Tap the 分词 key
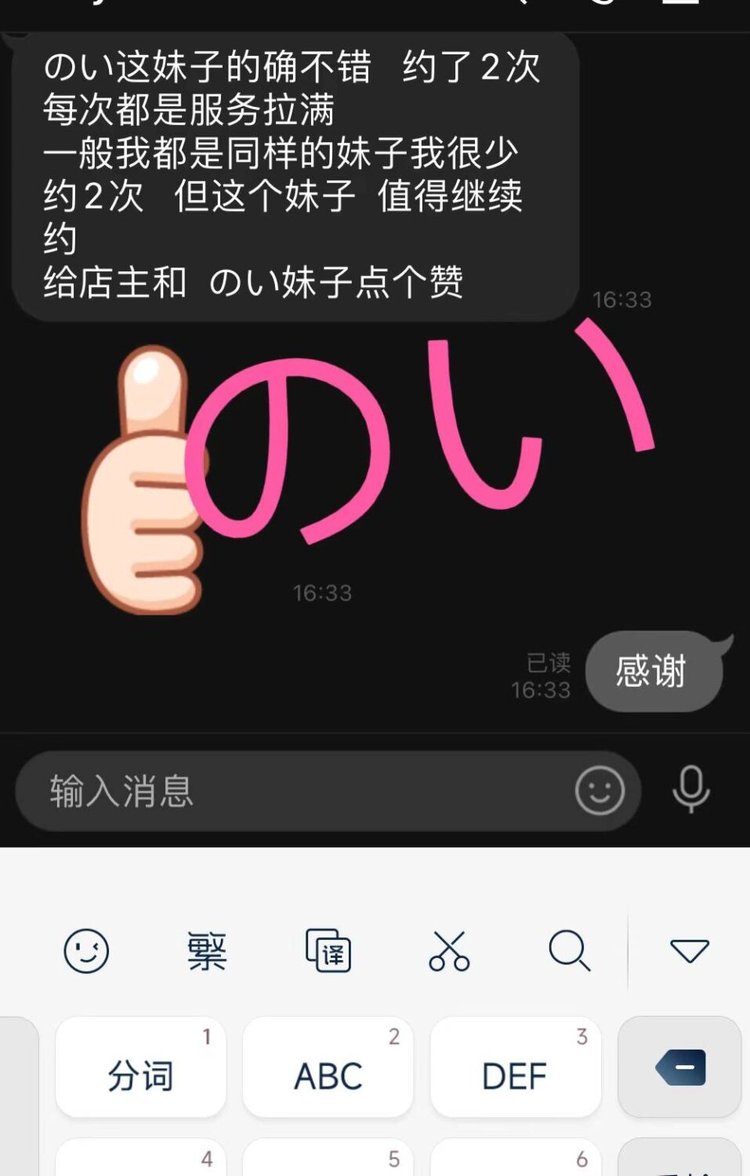750x1176 pixels. click(x=141, y=1067)
